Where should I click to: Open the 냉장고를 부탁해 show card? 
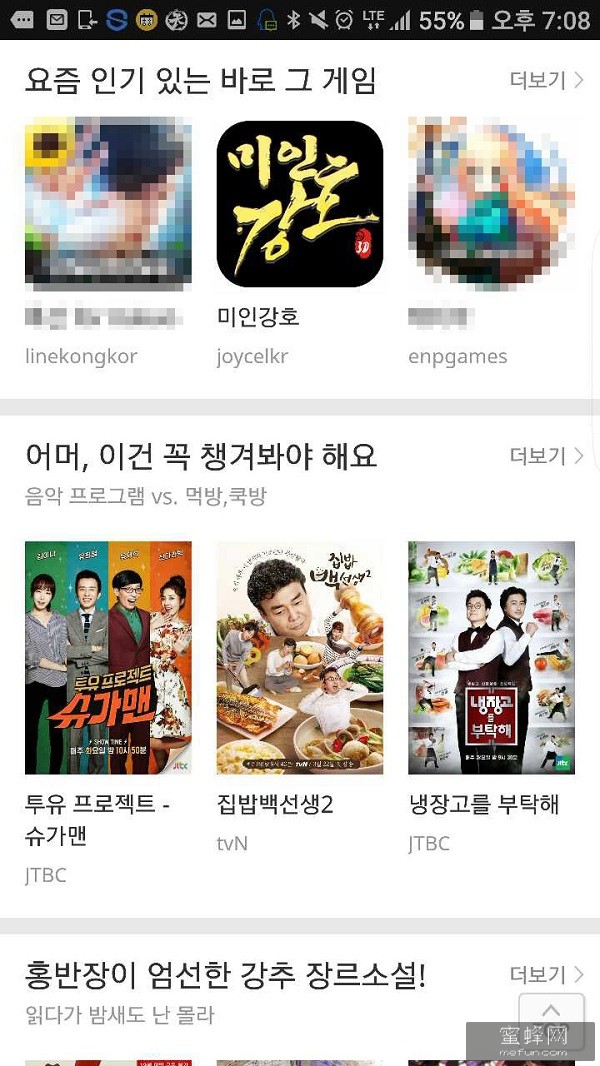point(491,658)
